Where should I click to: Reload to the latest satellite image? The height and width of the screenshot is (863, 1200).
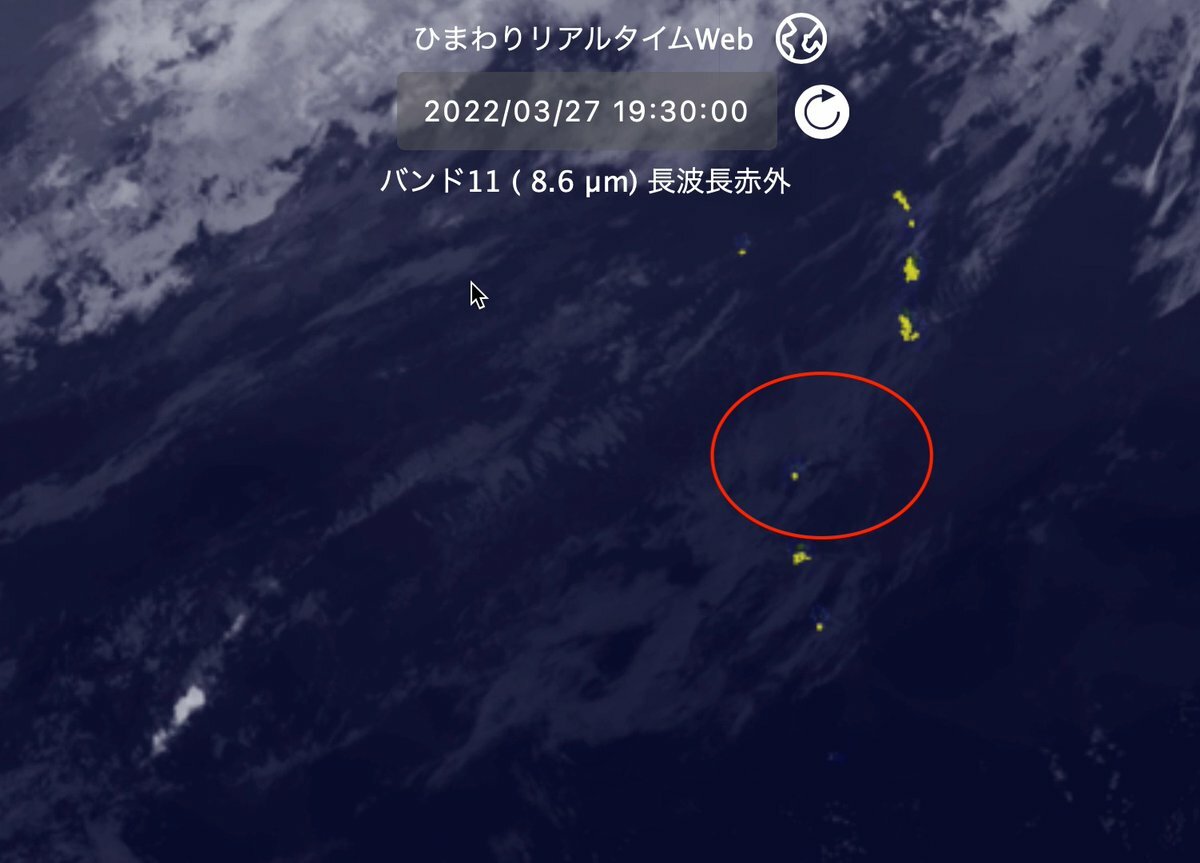[821, 112]
